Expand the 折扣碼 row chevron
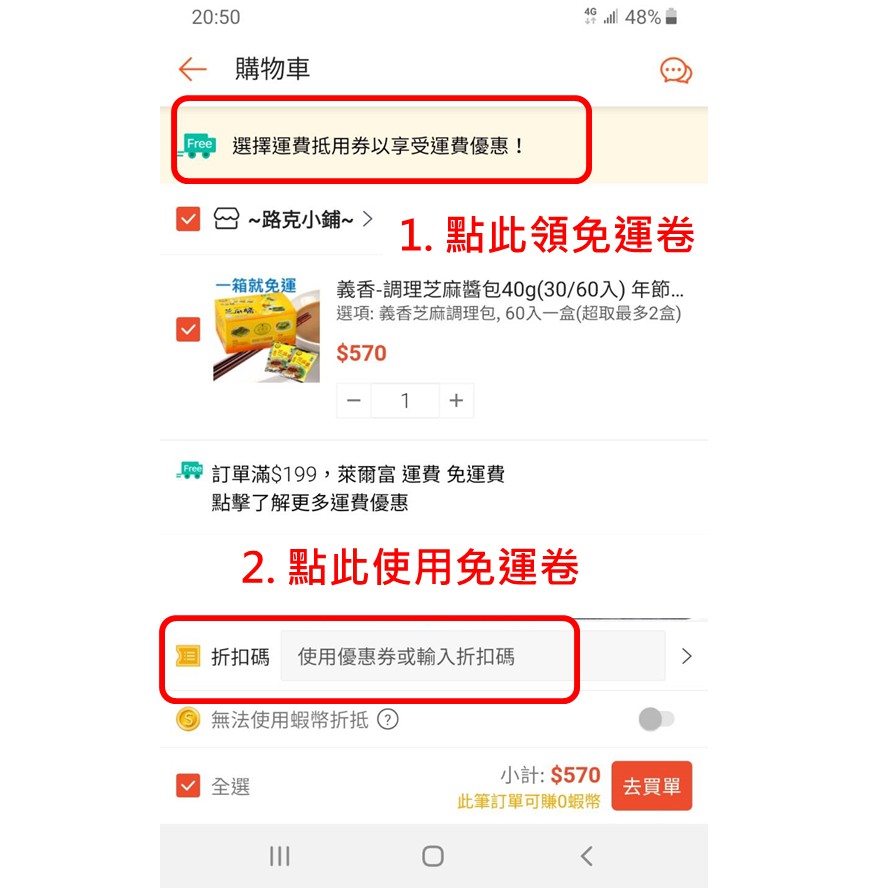 click(x=686, y=656)
